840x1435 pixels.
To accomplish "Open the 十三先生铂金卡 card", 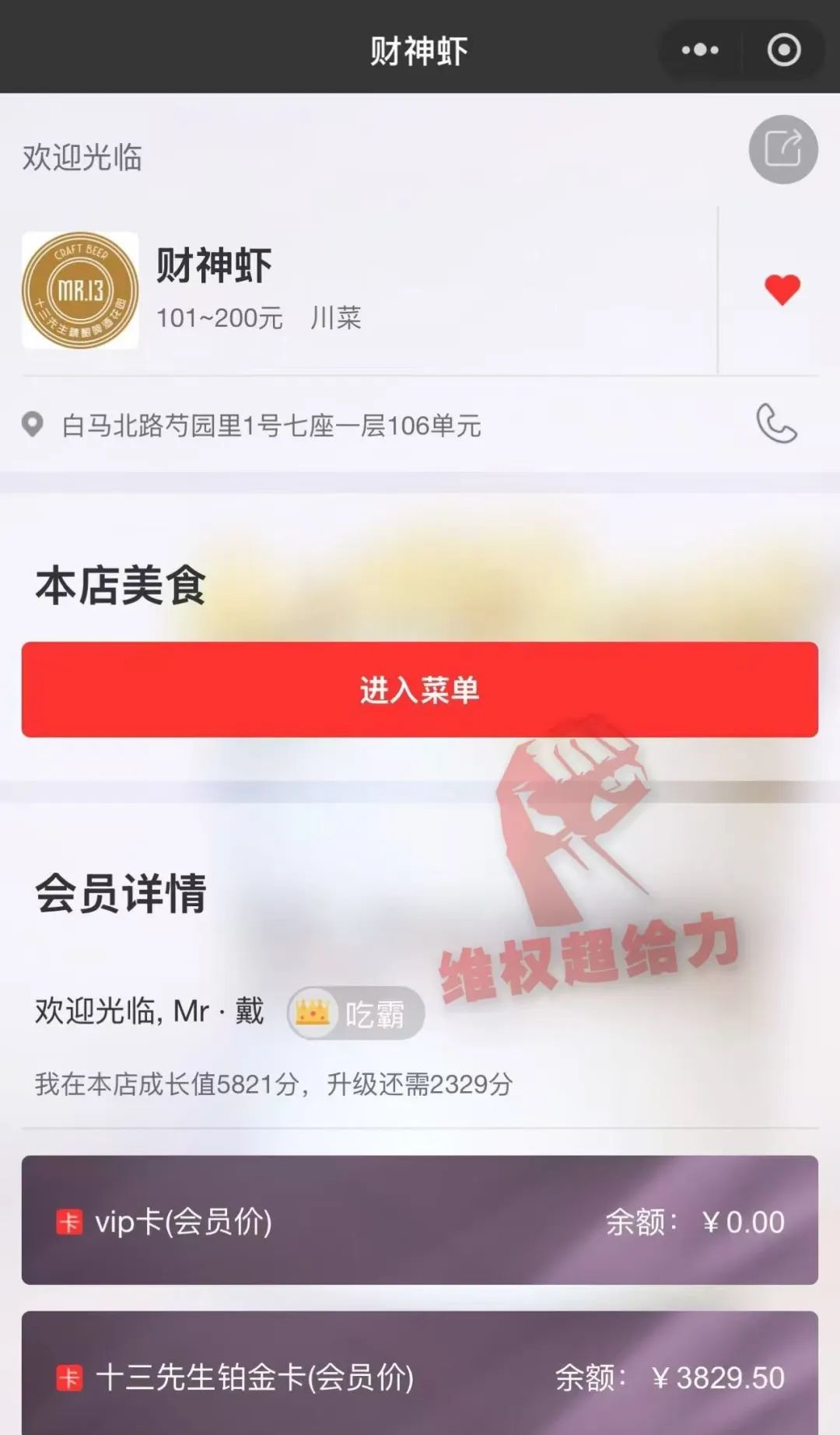I will click(x=419, y=1377).
